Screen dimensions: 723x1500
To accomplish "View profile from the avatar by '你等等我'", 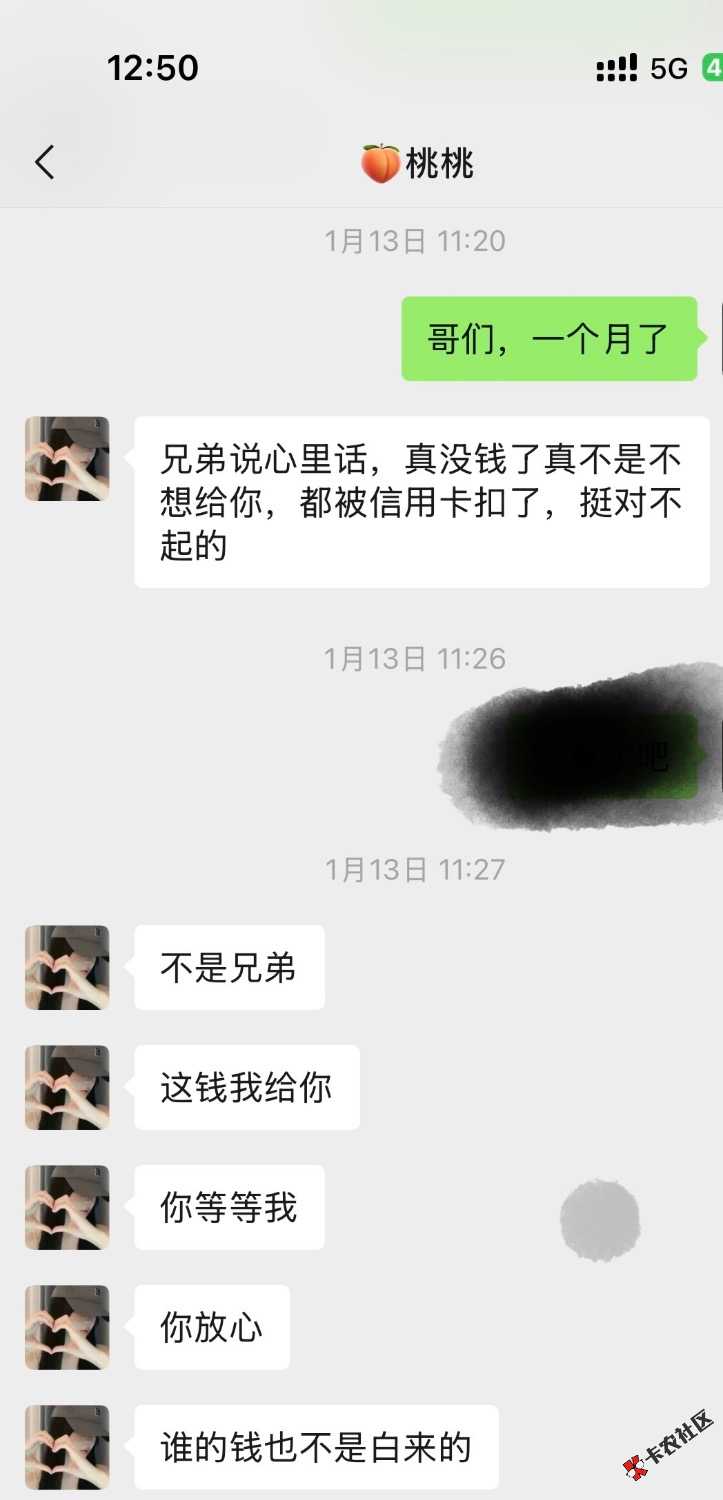I will click(67, 1207).
